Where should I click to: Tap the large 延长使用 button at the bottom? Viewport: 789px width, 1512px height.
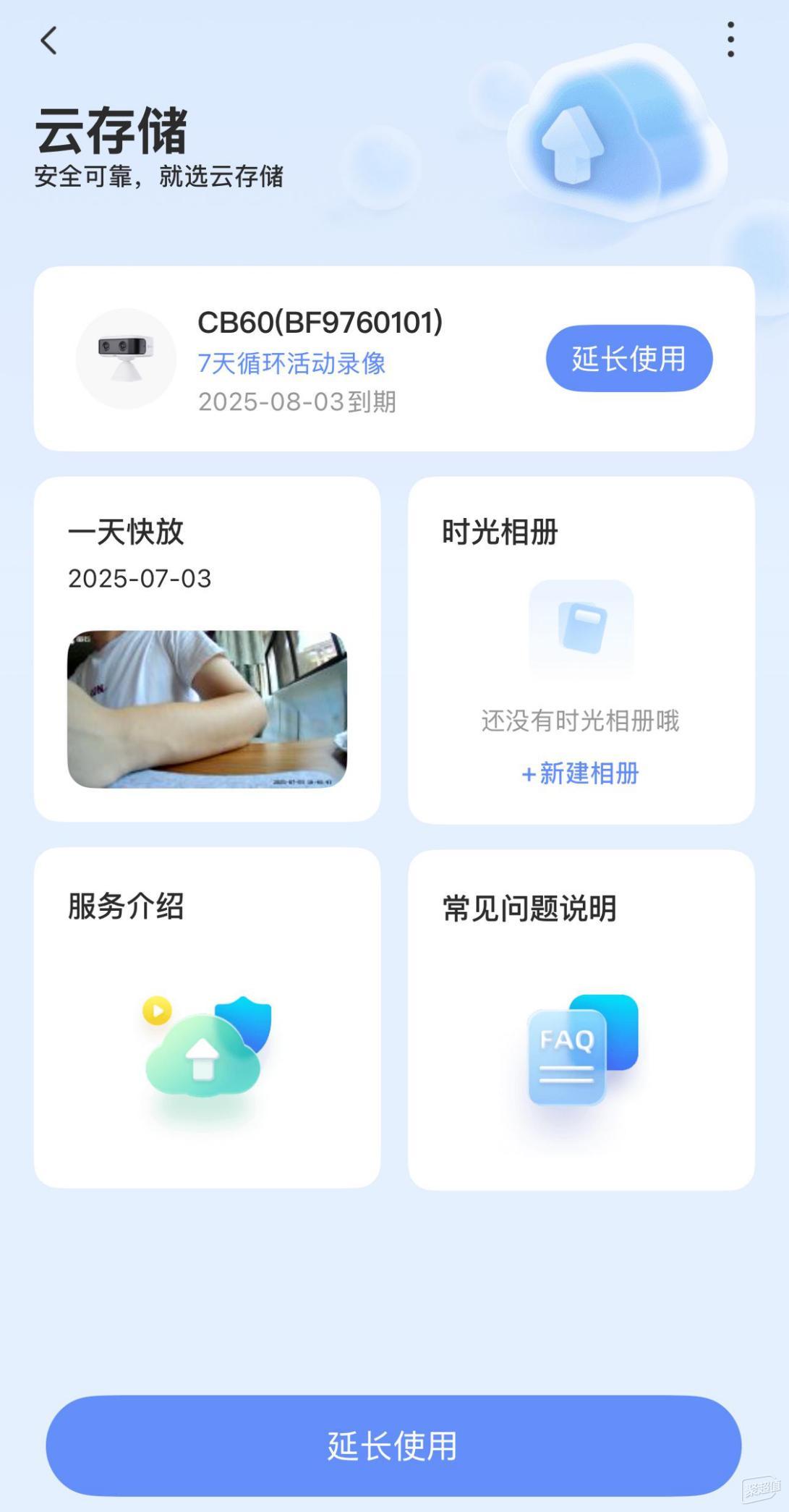393,1445
